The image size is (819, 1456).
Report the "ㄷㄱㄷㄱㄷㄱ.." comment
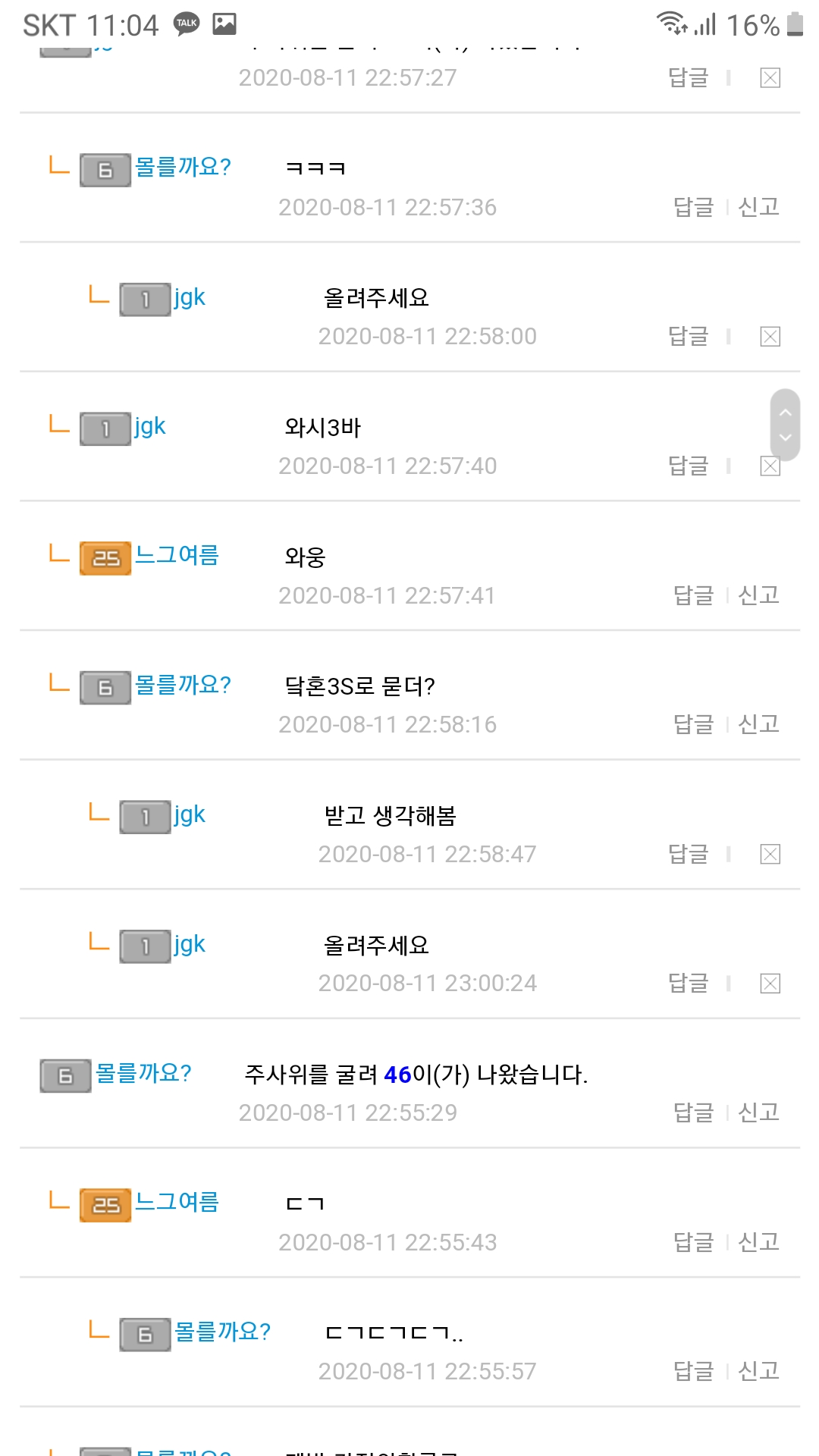point(758,1371)
